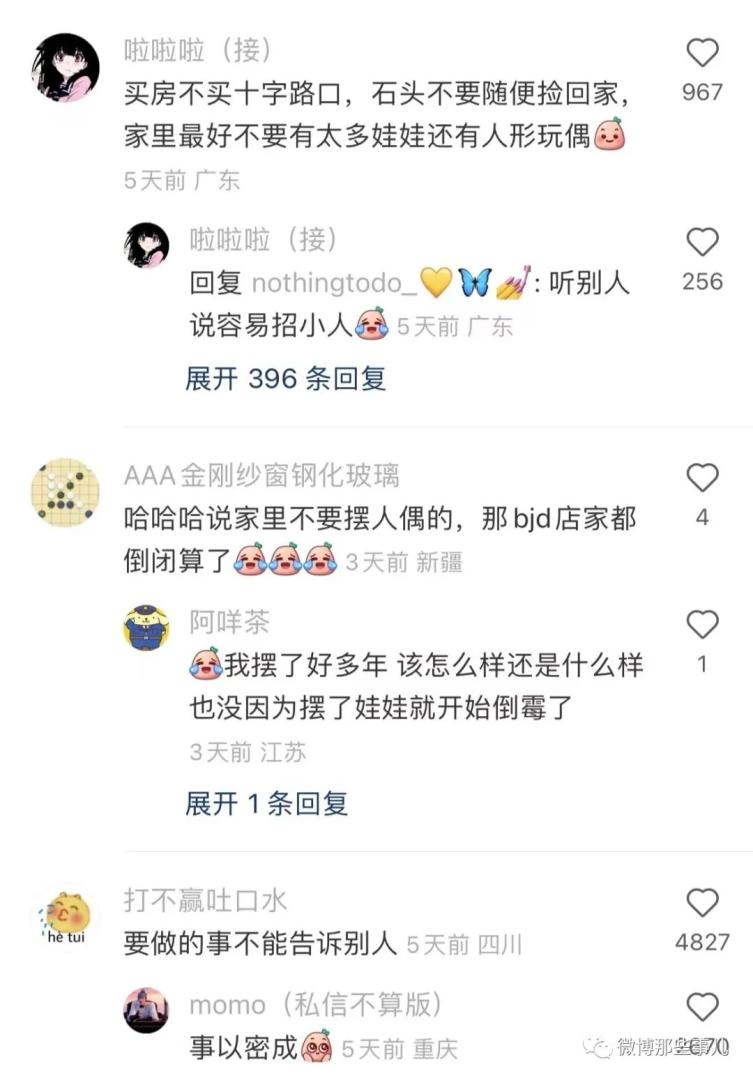Like momo's reply 事以密成

pyautogui.click(x=702, y=1007)
